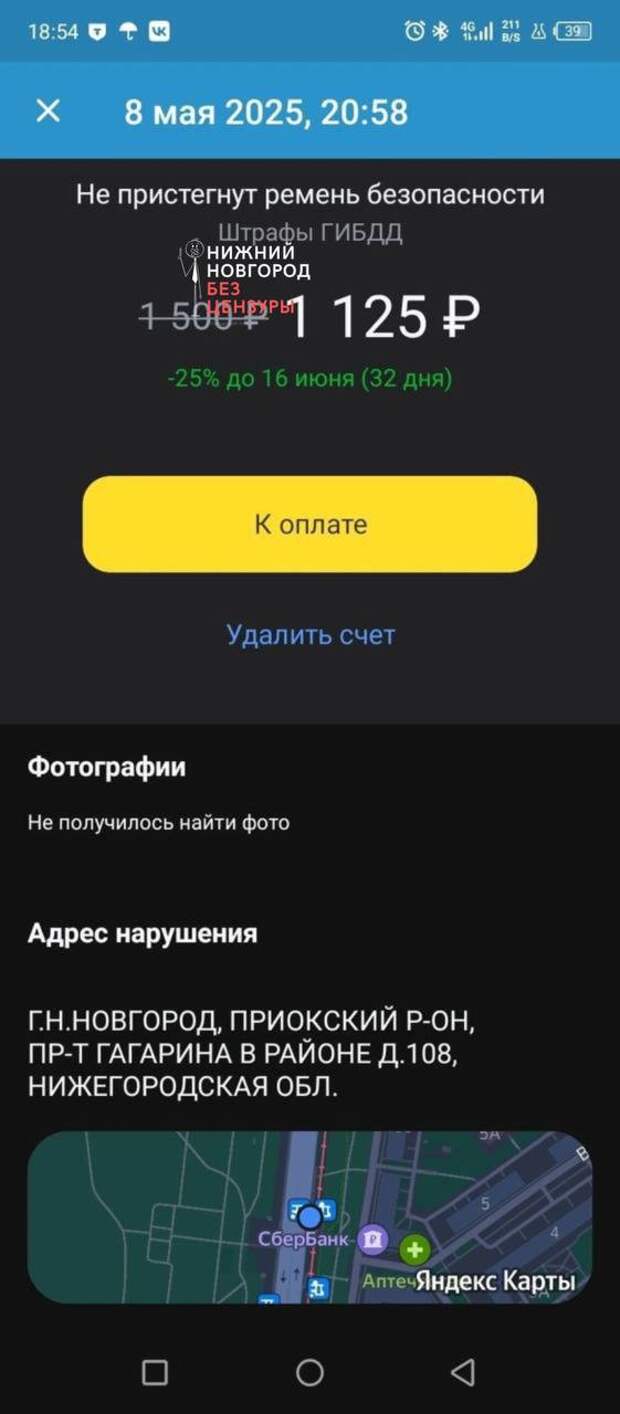620x1414 pixels.
Task: Open recent apps overview
Action: [x=155, y=1372]
